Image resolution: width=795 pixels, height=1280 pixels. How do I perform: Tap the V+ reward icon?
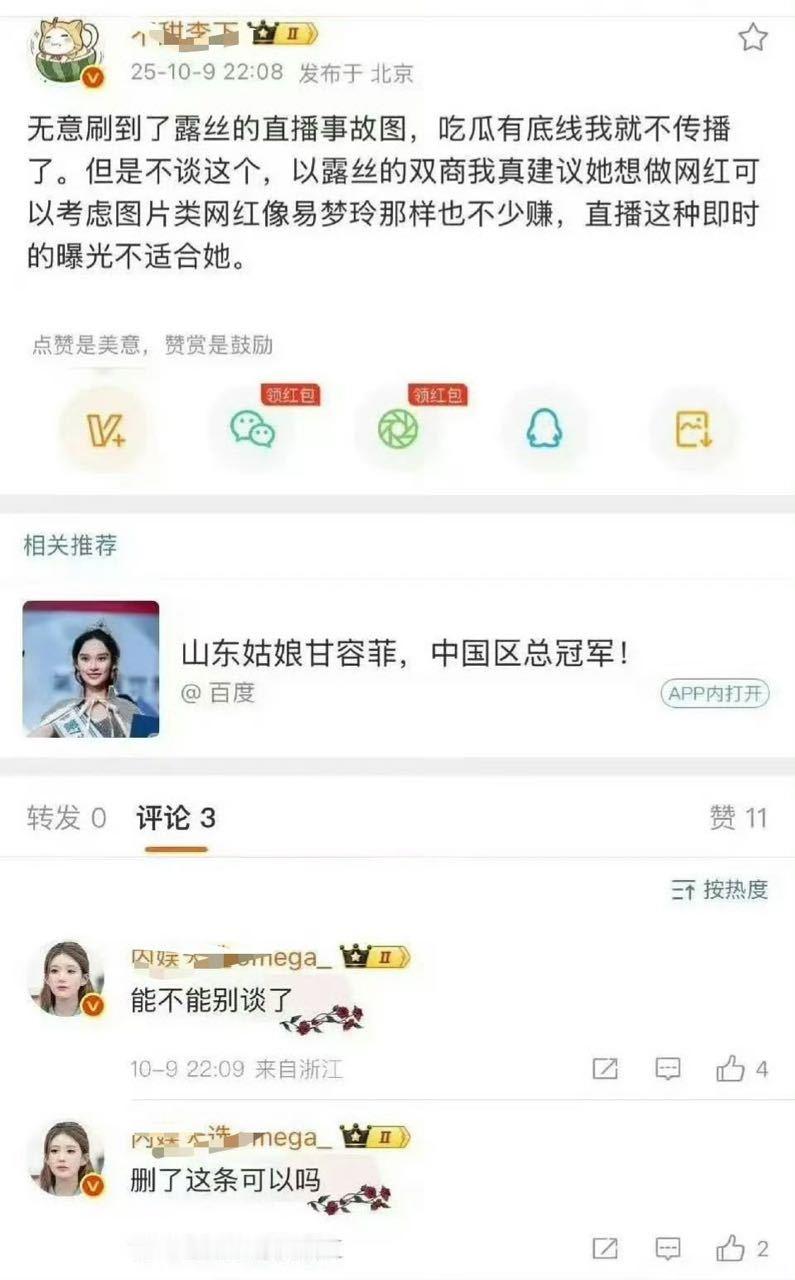[x=104, y=430]
